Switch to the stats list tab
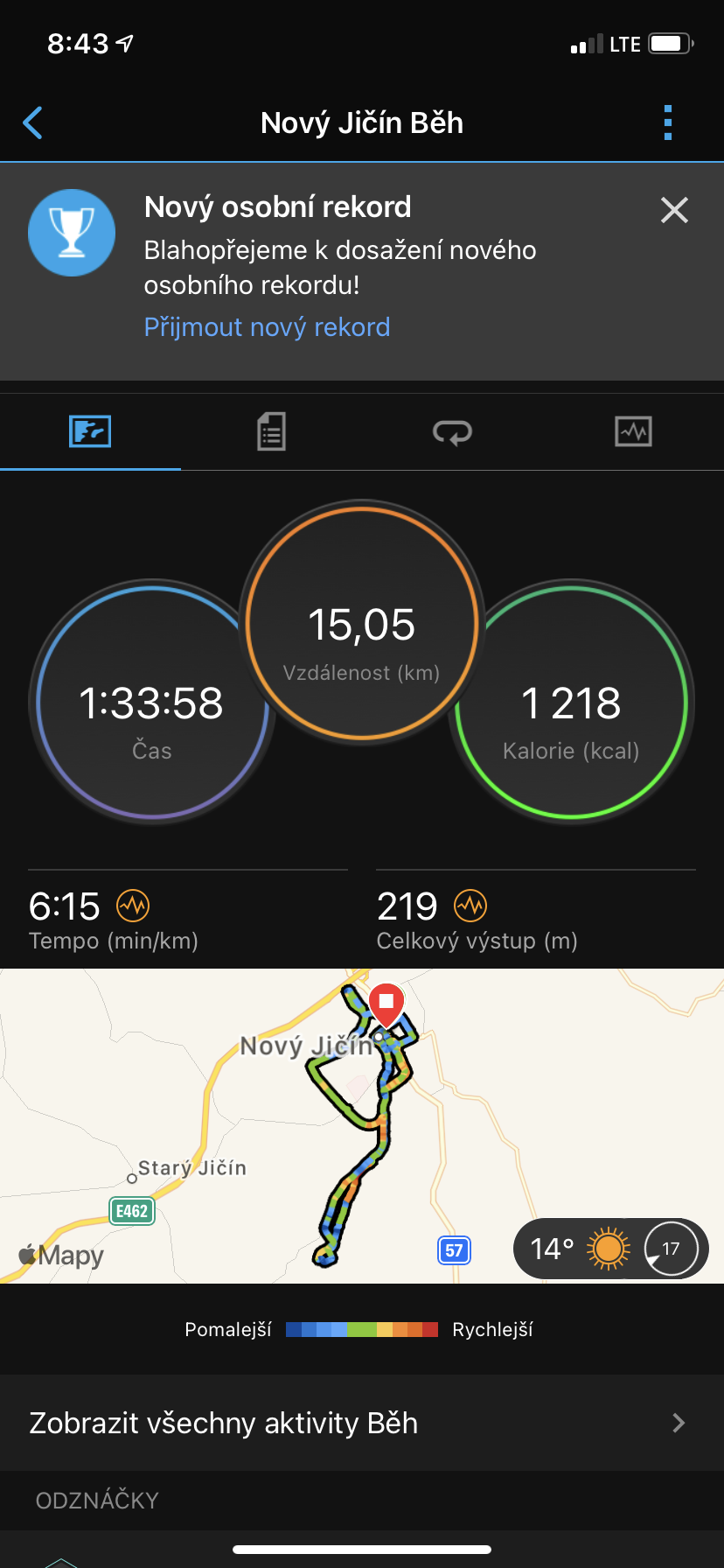Screen dimensions: 724x1568 point(271,431)
